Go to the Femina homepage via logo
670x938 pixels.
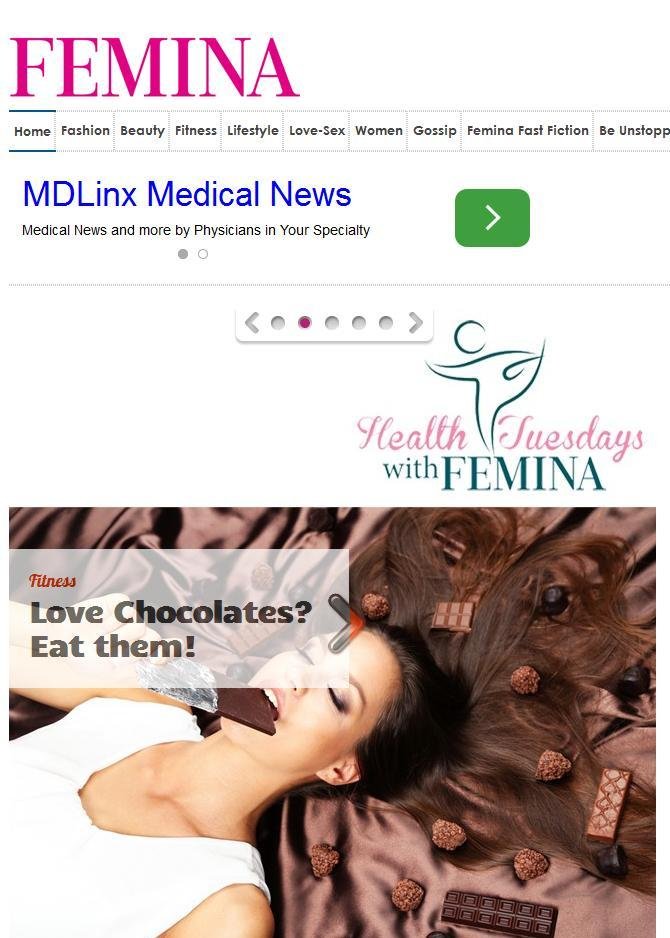pyautogui.click(x=155, y=67)
